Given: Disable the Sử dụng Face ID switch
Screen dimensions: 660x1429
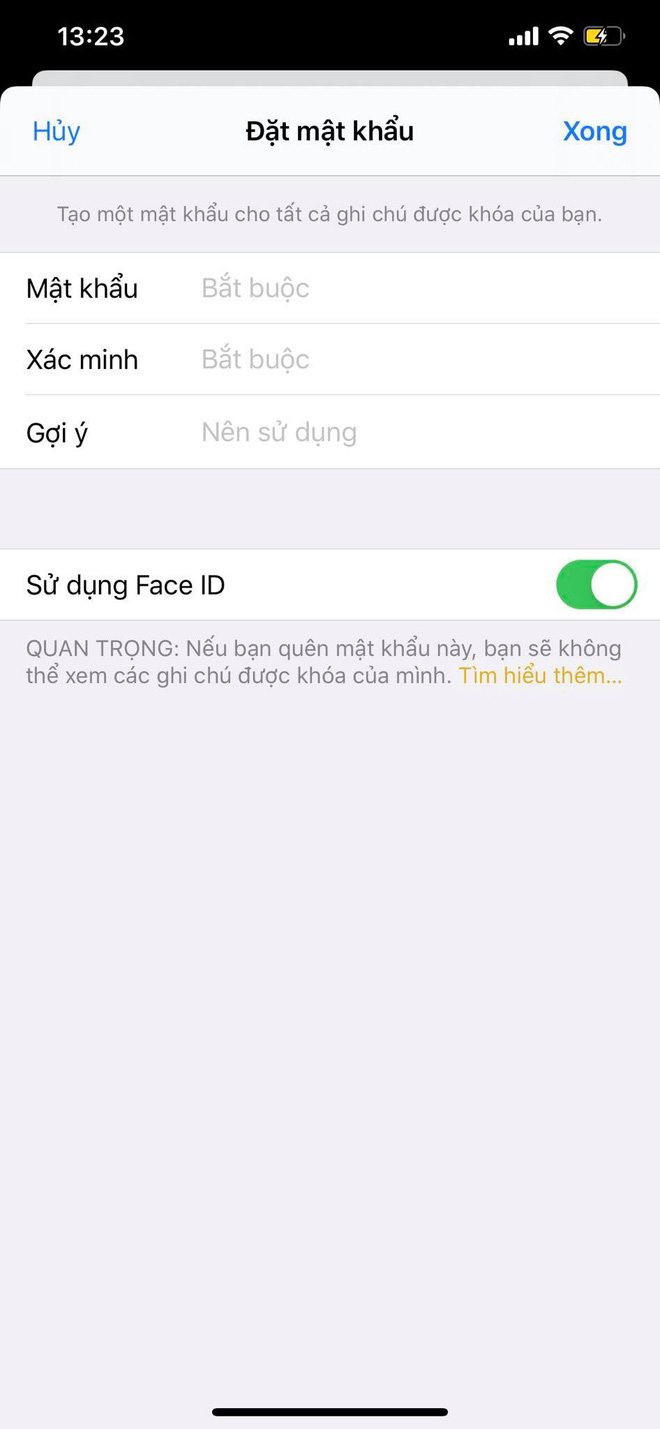Looking at the screenshot, I should (596, 585).
